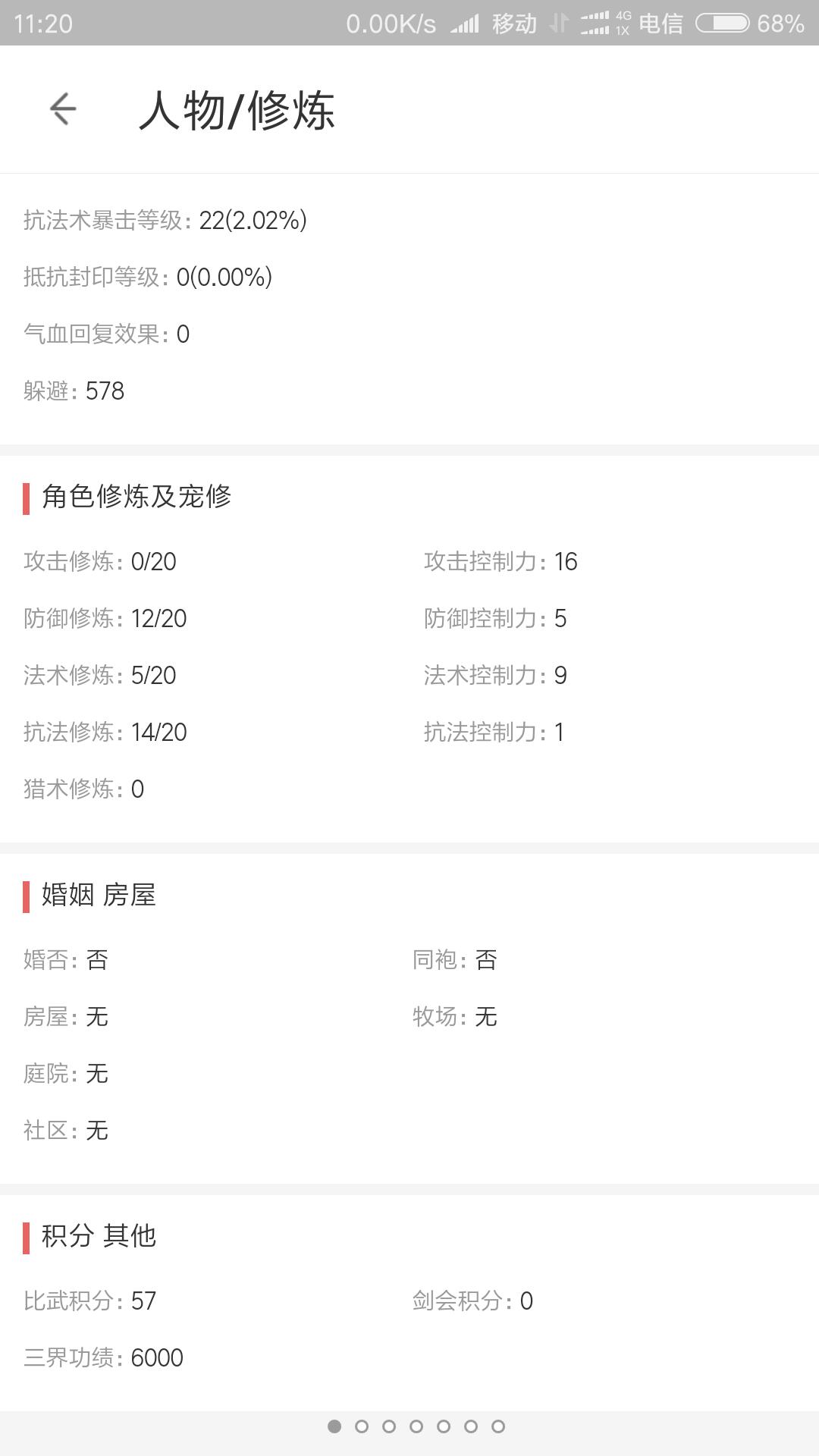Select the last page indicator dot
Screen dimensions: 819x1456
[498, 1426]
